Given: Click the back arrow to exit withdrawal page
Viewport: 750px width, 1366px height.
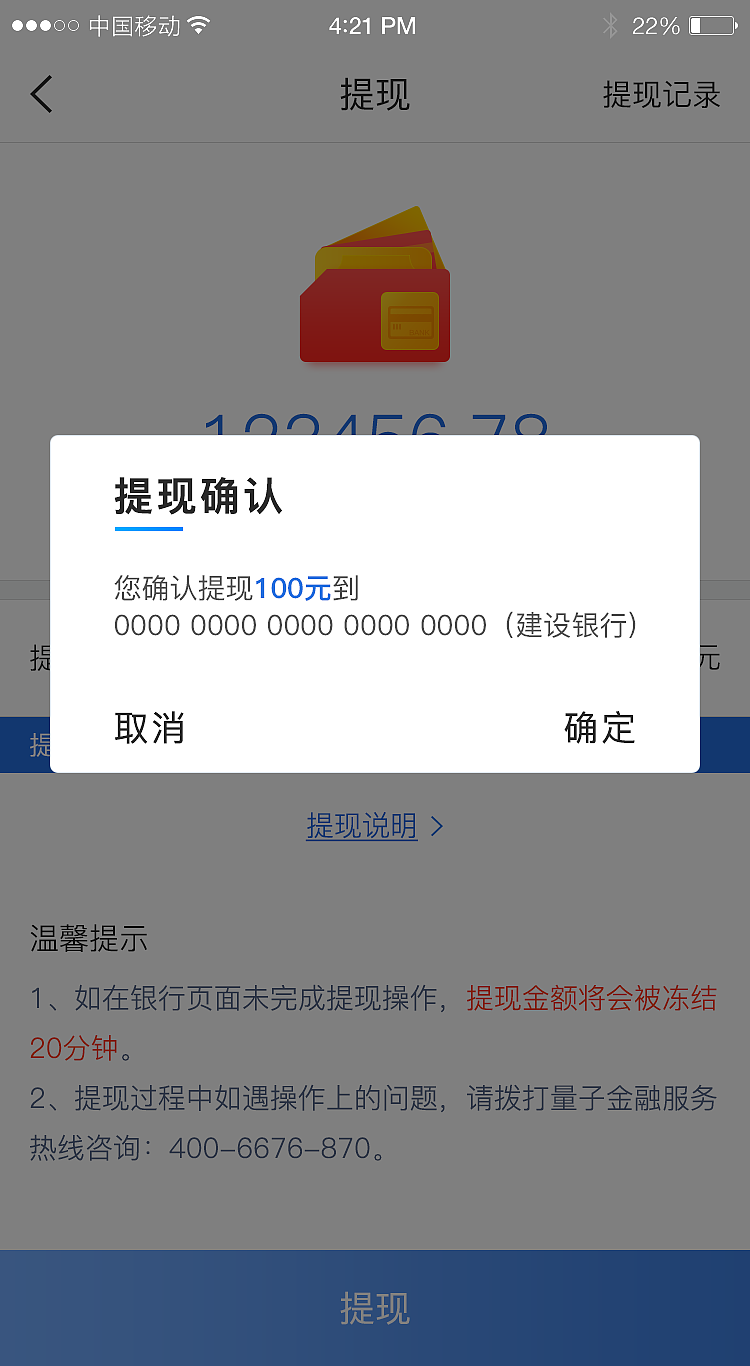Looking at the screenshot, I should tap(40, 94).
